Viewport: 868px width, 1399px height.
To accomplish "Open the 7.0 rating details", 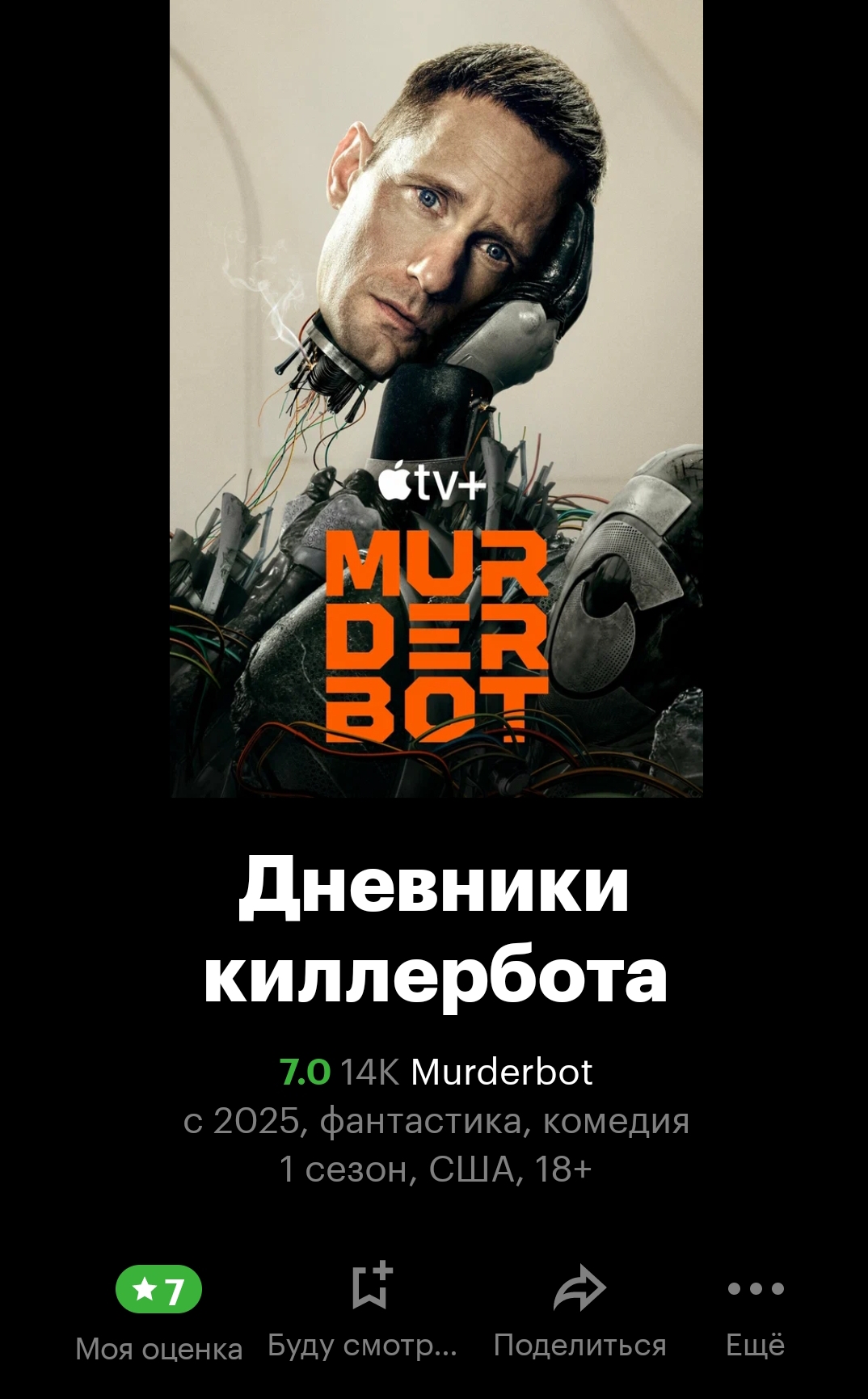I will click(x=305, y=1072).
